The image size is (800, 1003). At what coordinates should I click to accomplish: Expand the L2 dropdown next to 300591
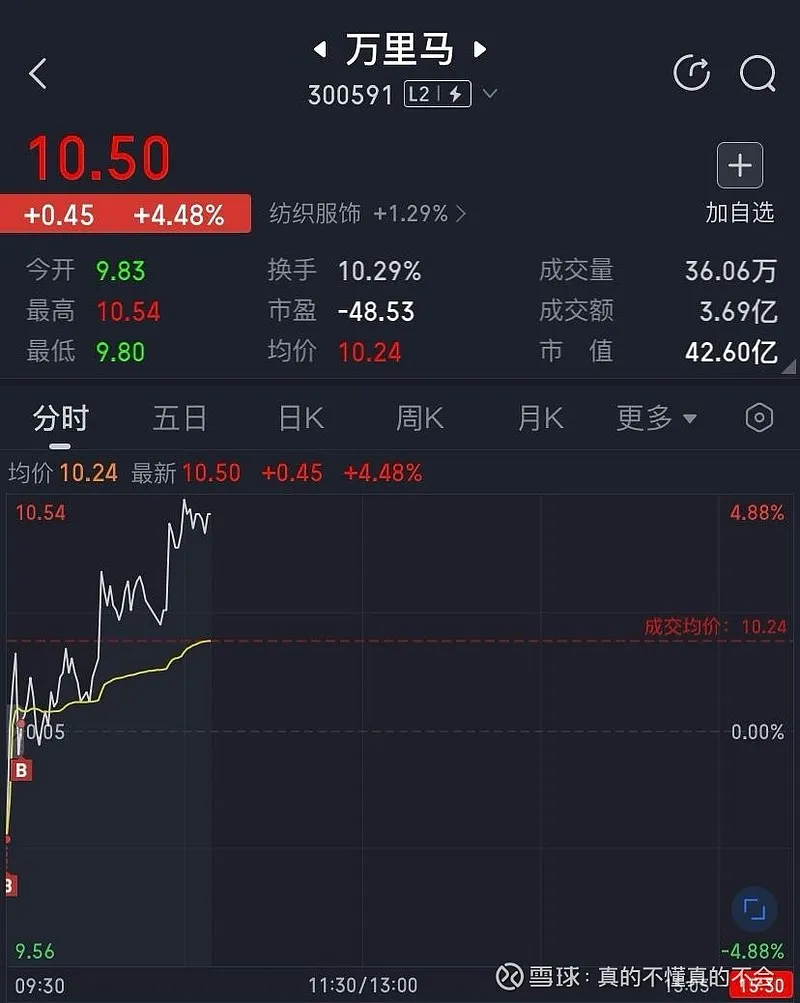(x=490, y=95)
